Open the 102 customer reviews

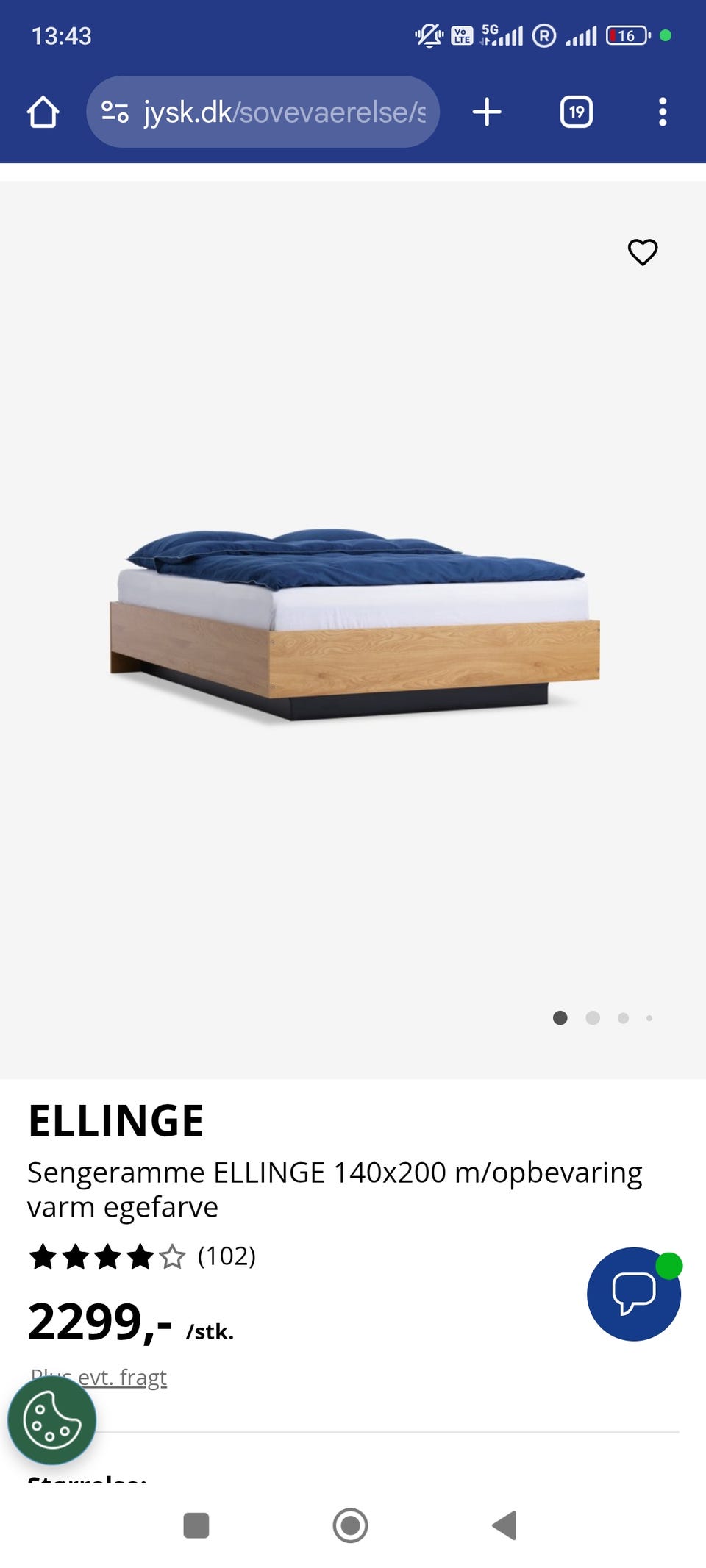click(226, 1256)
